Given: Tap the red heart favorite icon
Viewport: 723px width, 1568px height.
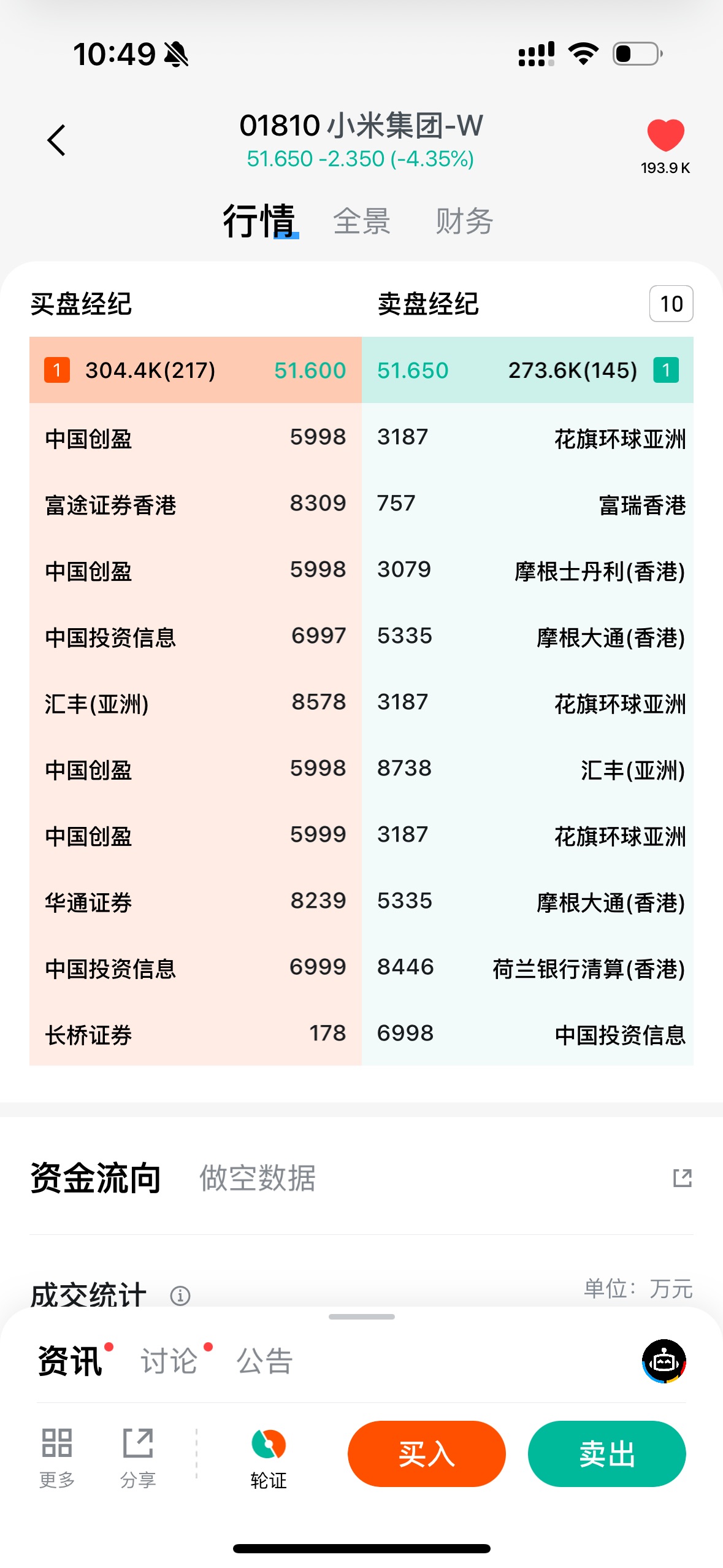Looking at the screenshot, I should [x=665, y=135].
